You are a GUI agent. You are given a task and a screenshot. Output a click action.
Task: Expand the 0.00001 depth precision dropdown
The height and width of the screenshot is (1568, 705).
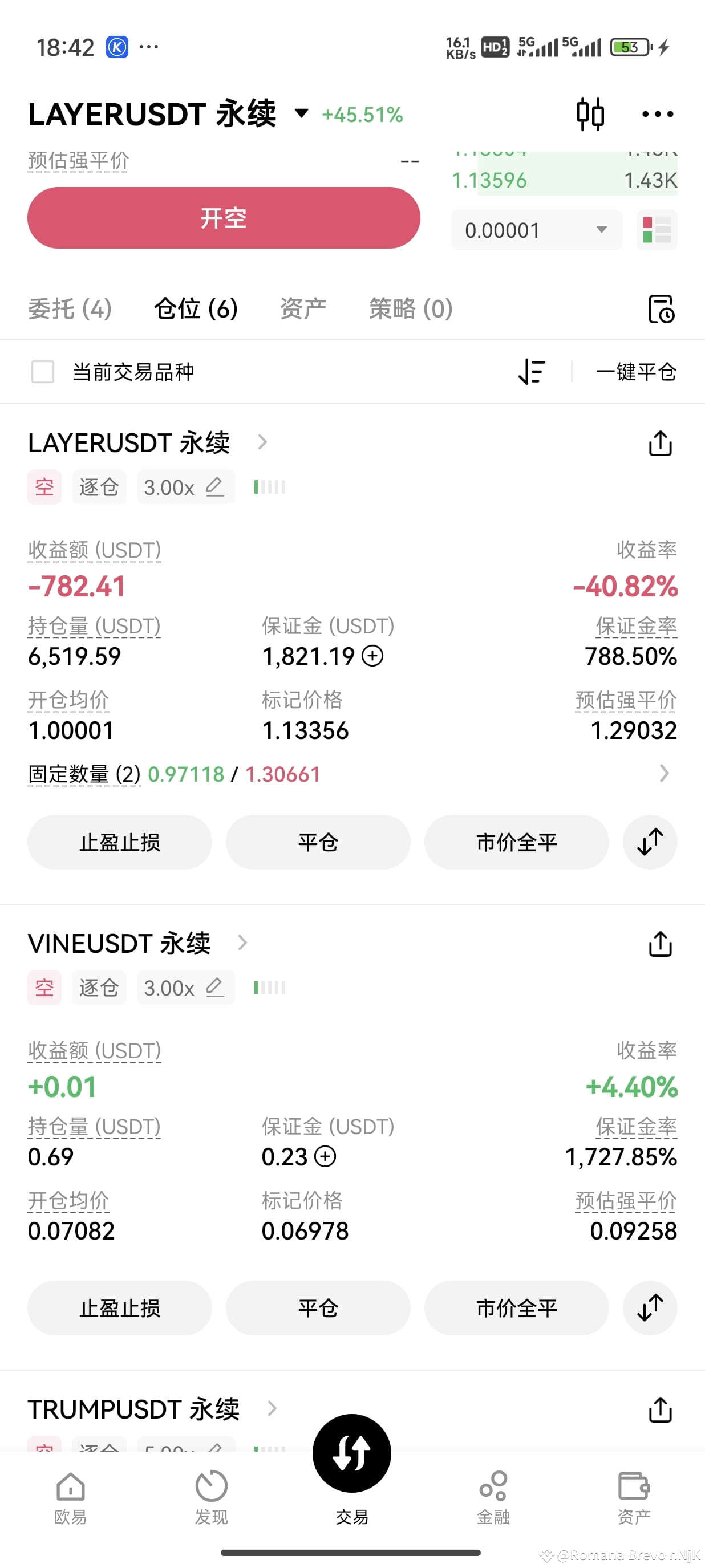pyautogui.click(x=536, y=230)
